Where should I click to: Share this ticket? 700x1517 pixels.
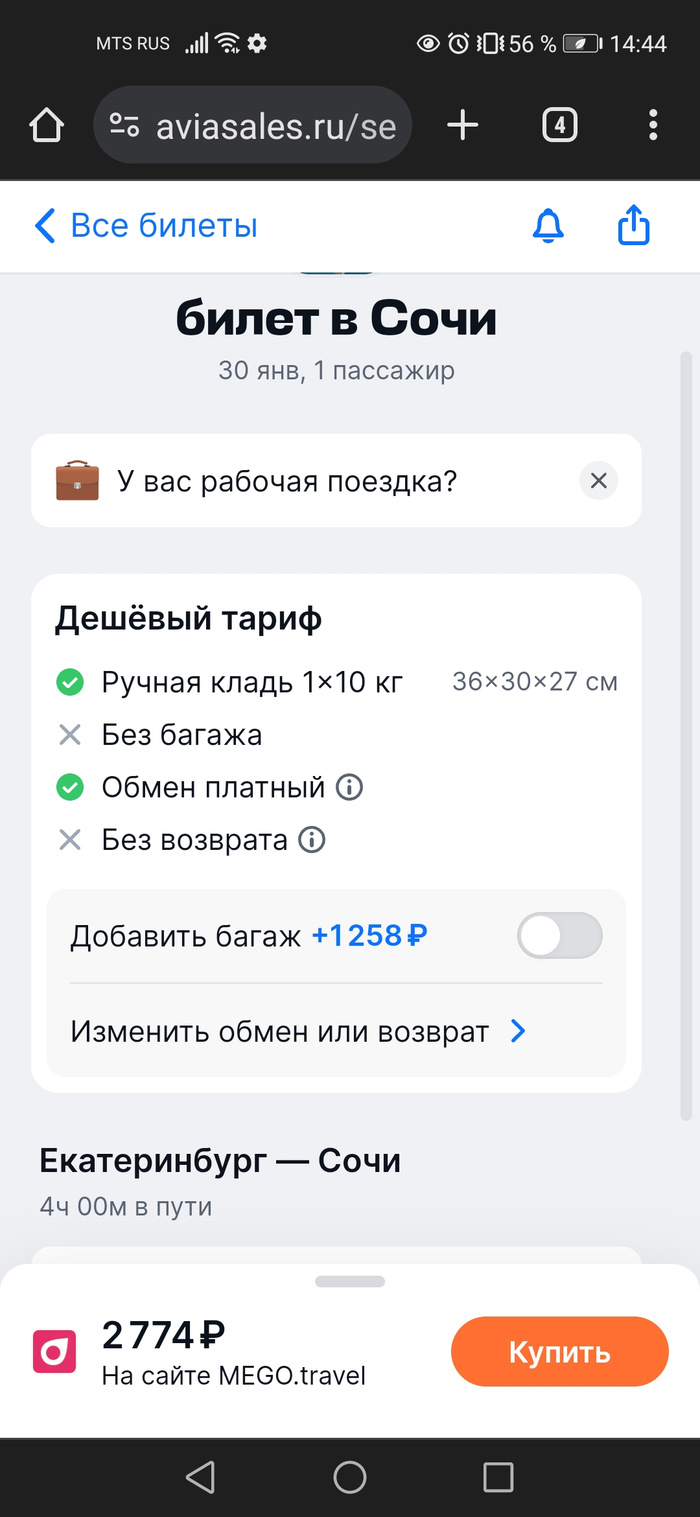coord(634,226)
